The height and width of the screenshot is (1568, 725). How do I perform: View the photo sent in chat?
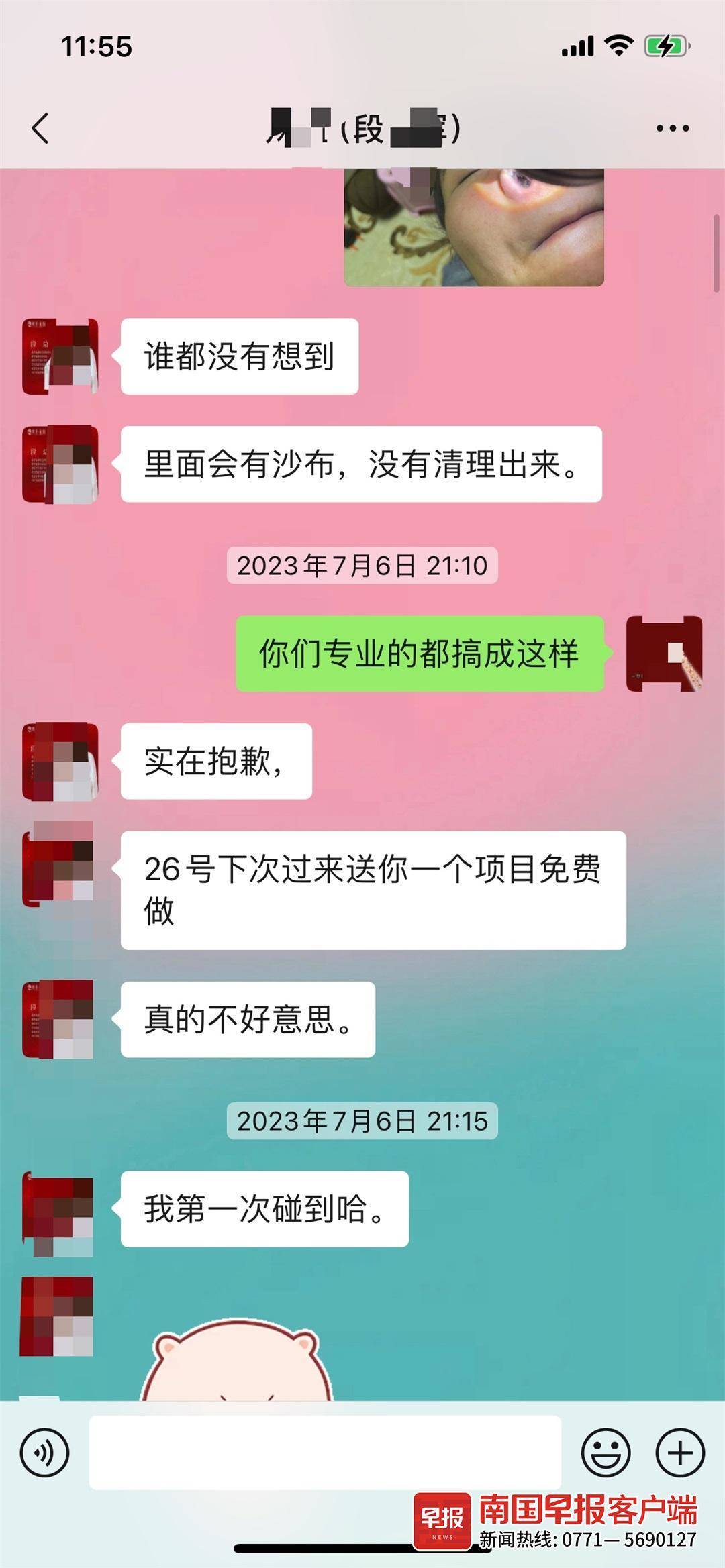click(473, 228)
